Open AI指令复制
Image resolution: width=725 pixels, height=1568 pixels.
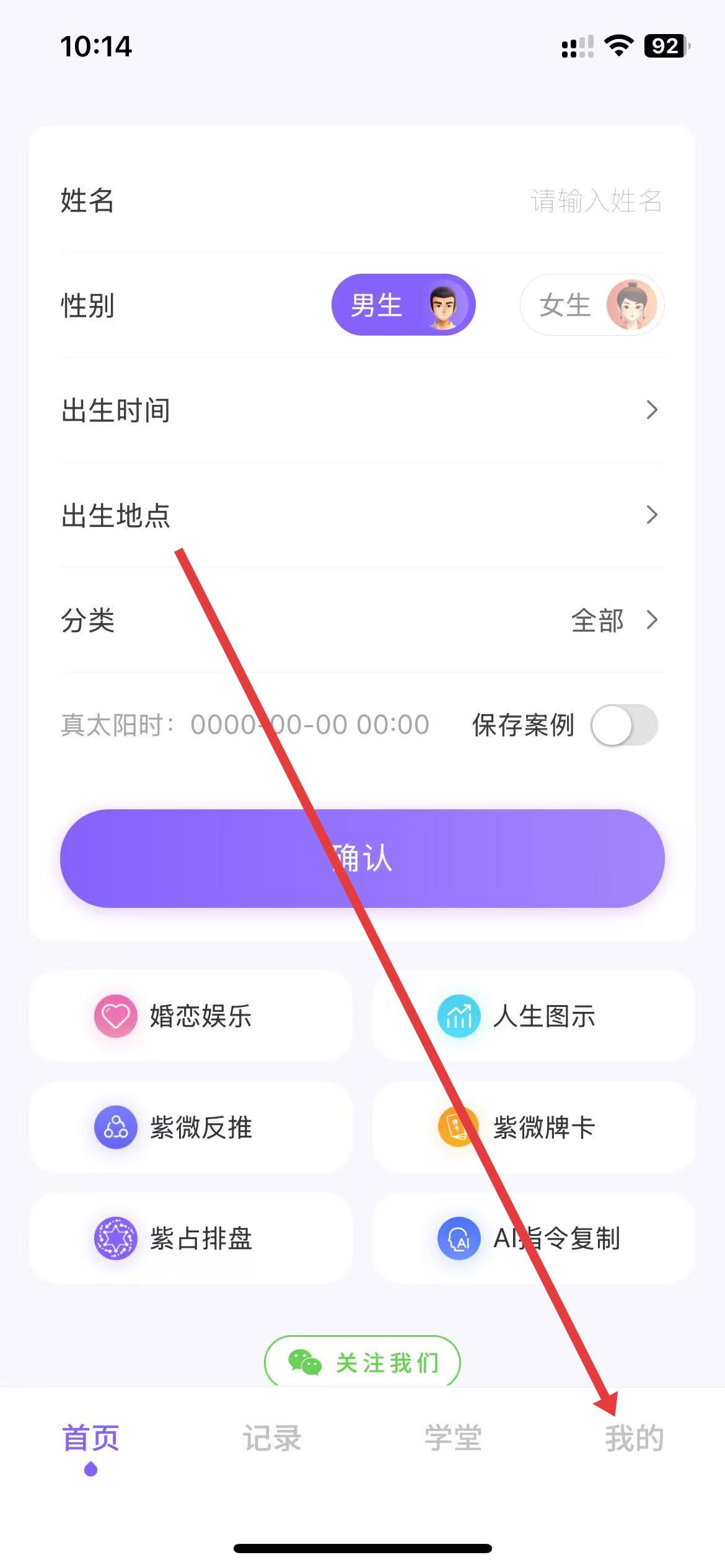point(534,1239)
